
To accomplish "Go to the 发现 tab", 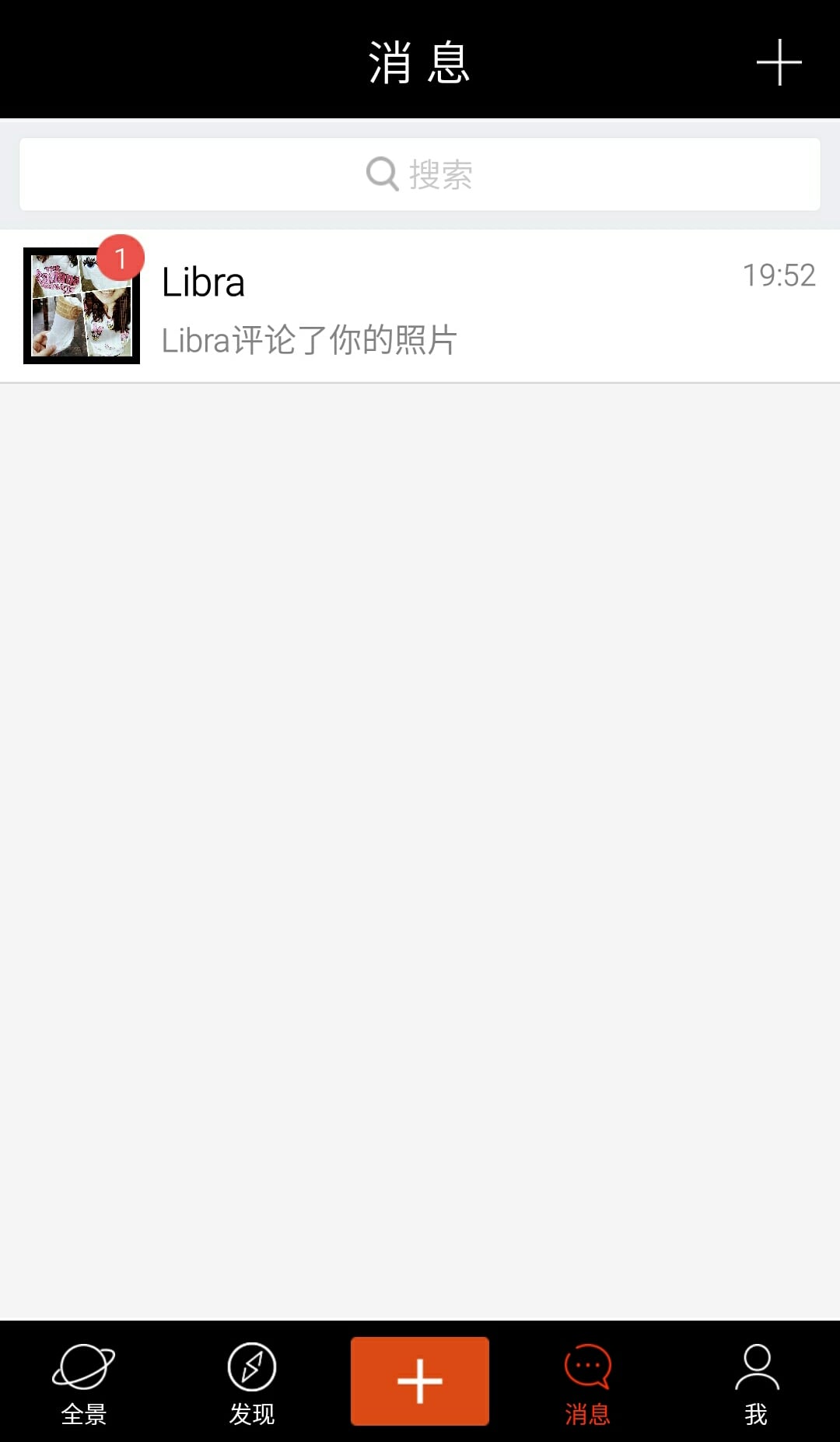I will 252,1383.
